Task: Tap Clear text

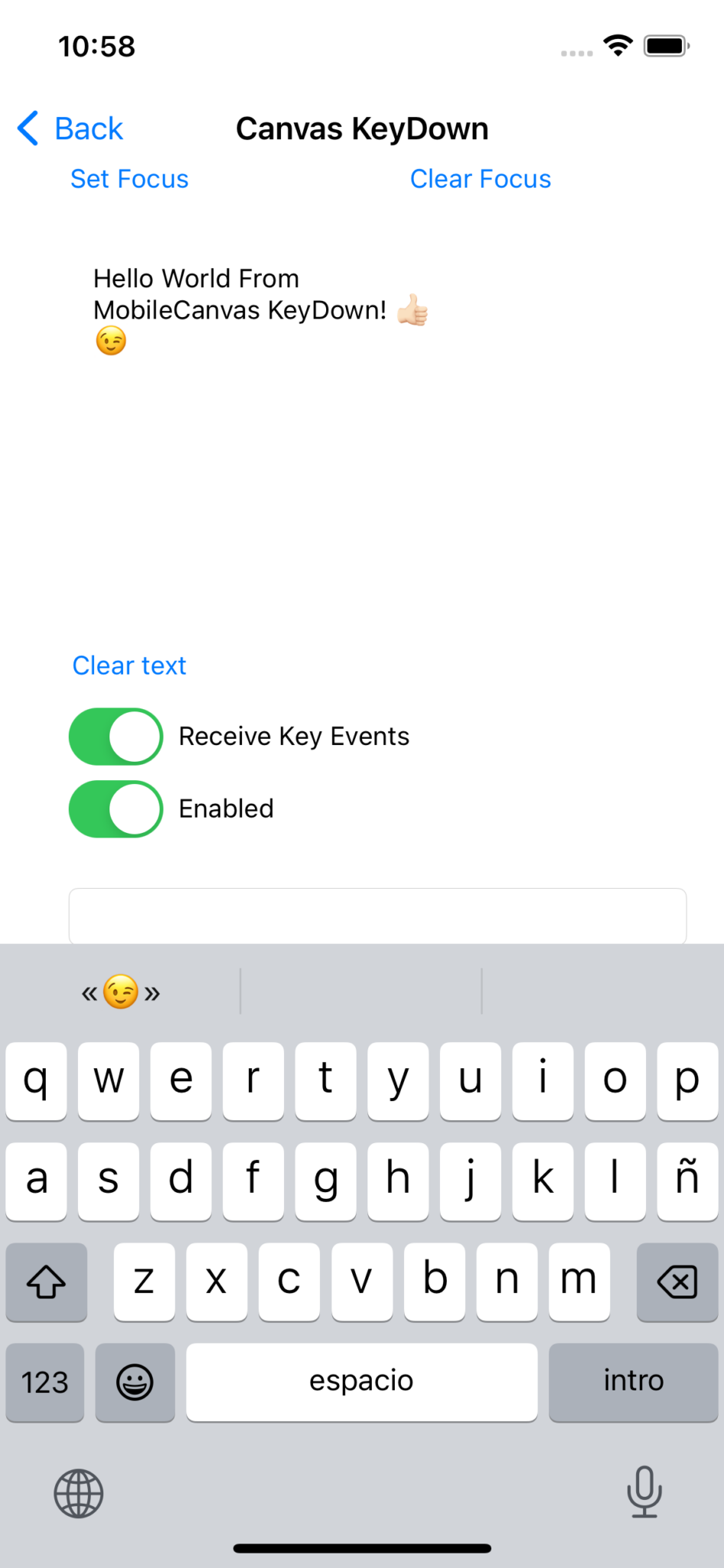Action: pos(129,665)
